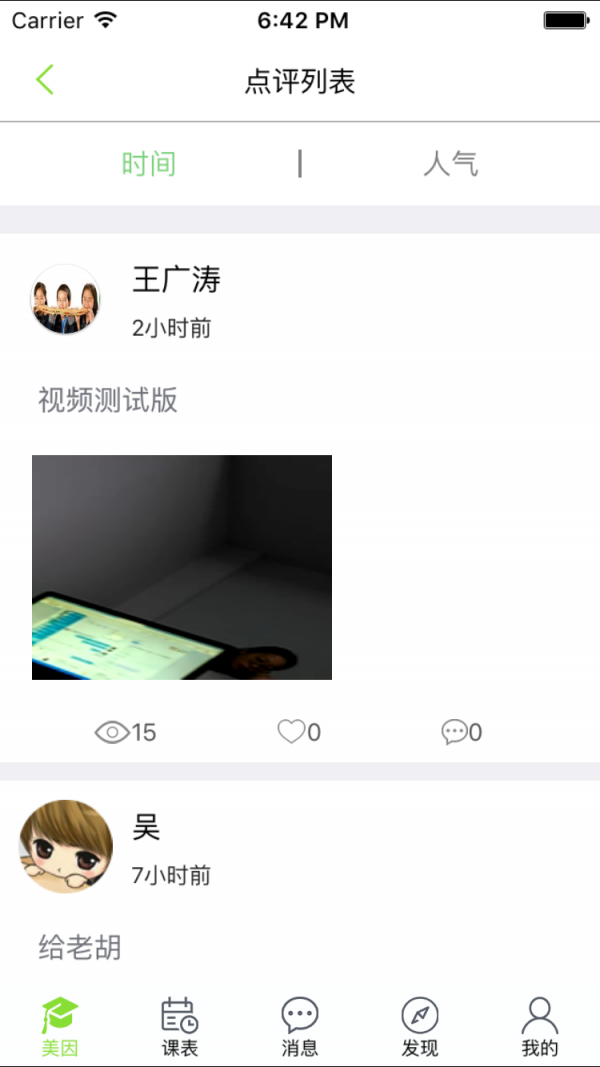This screenshot has height=1067, width=600.
Task: Go to the 消息 tab
Action: click(300, 1027)
